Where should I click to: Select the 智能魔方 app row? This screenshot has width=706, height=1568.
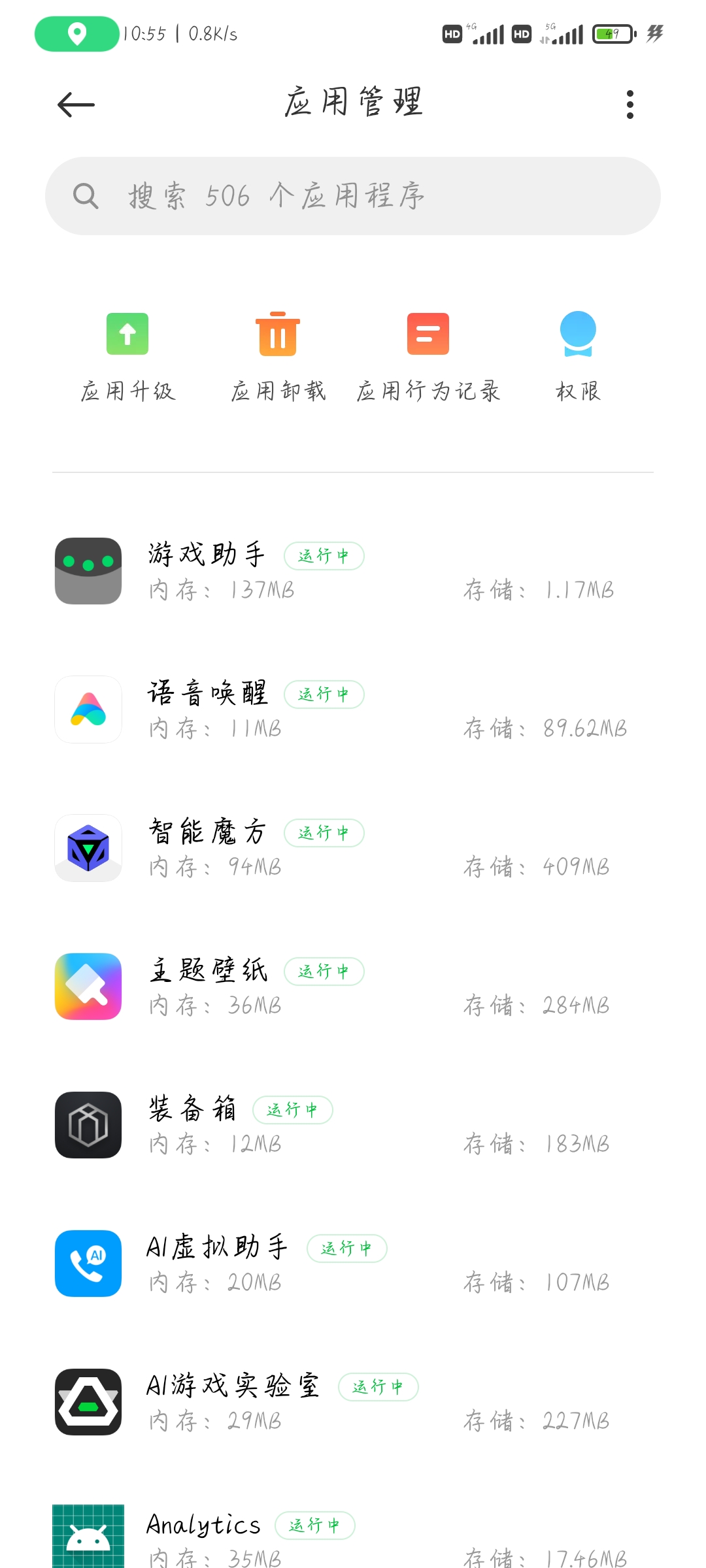[x=353, y=848]
